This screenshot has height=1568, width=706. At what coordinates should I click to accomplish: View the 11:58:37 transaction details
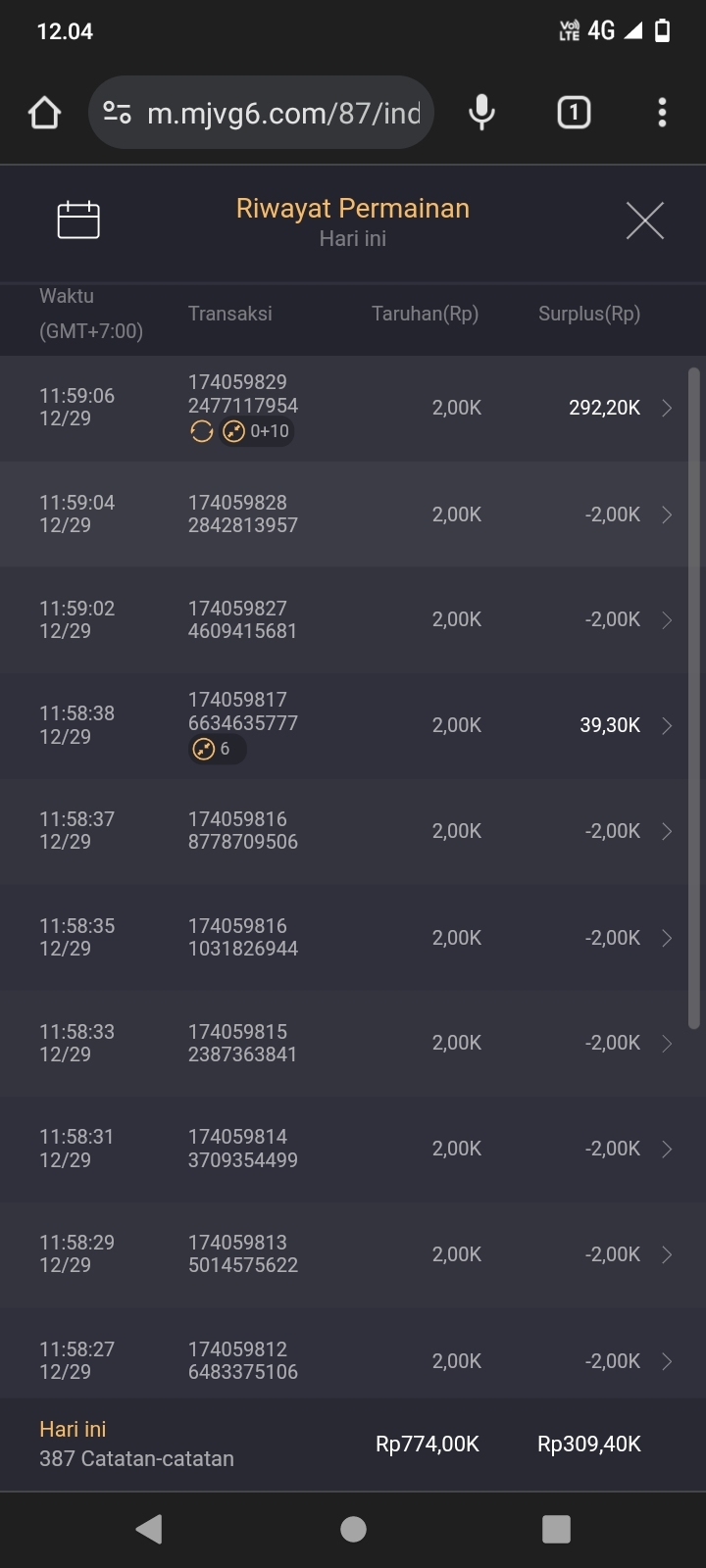666,831
